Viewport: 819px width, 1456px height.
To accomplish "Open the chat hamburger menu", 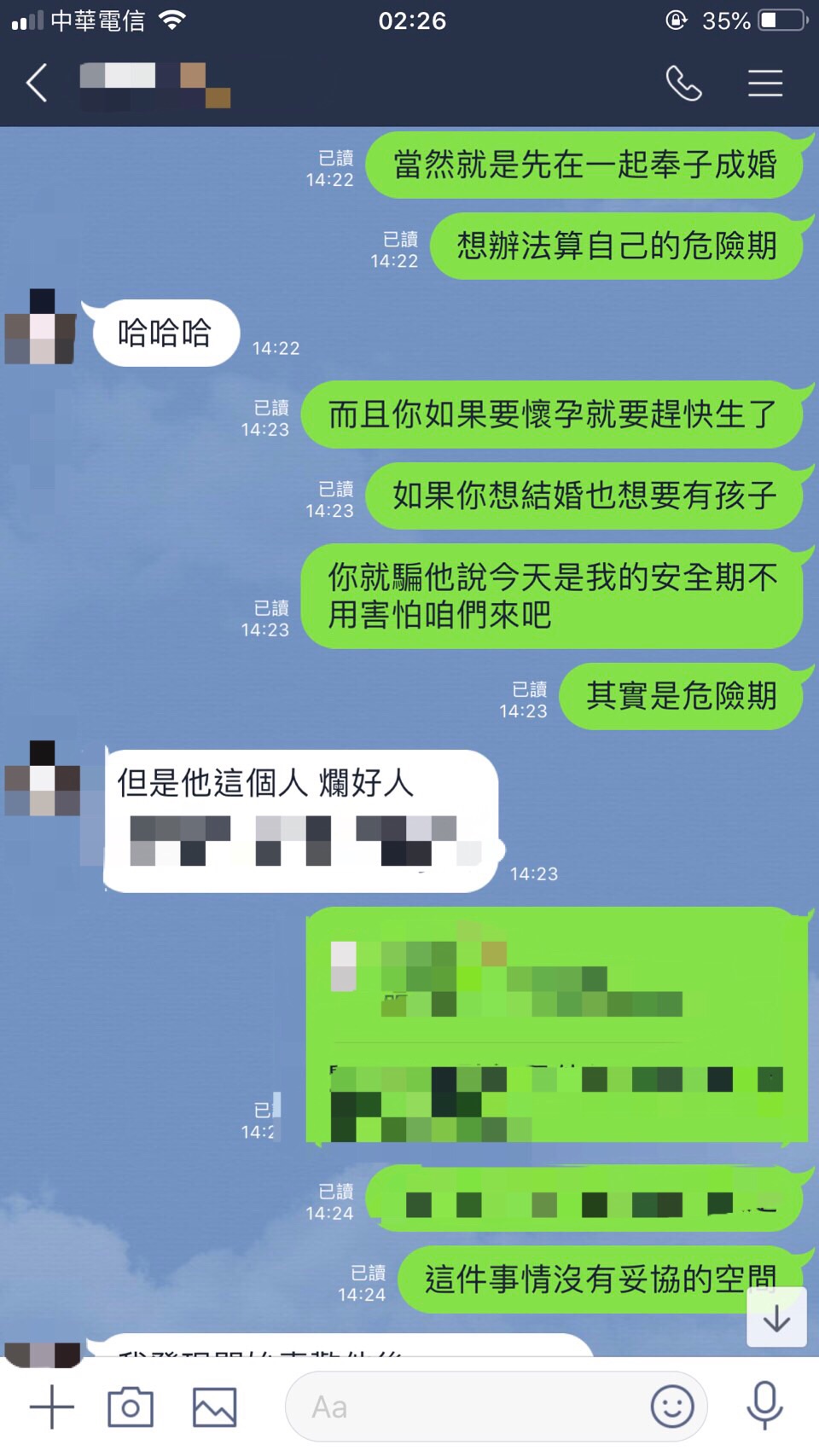I will pos(764,84).
